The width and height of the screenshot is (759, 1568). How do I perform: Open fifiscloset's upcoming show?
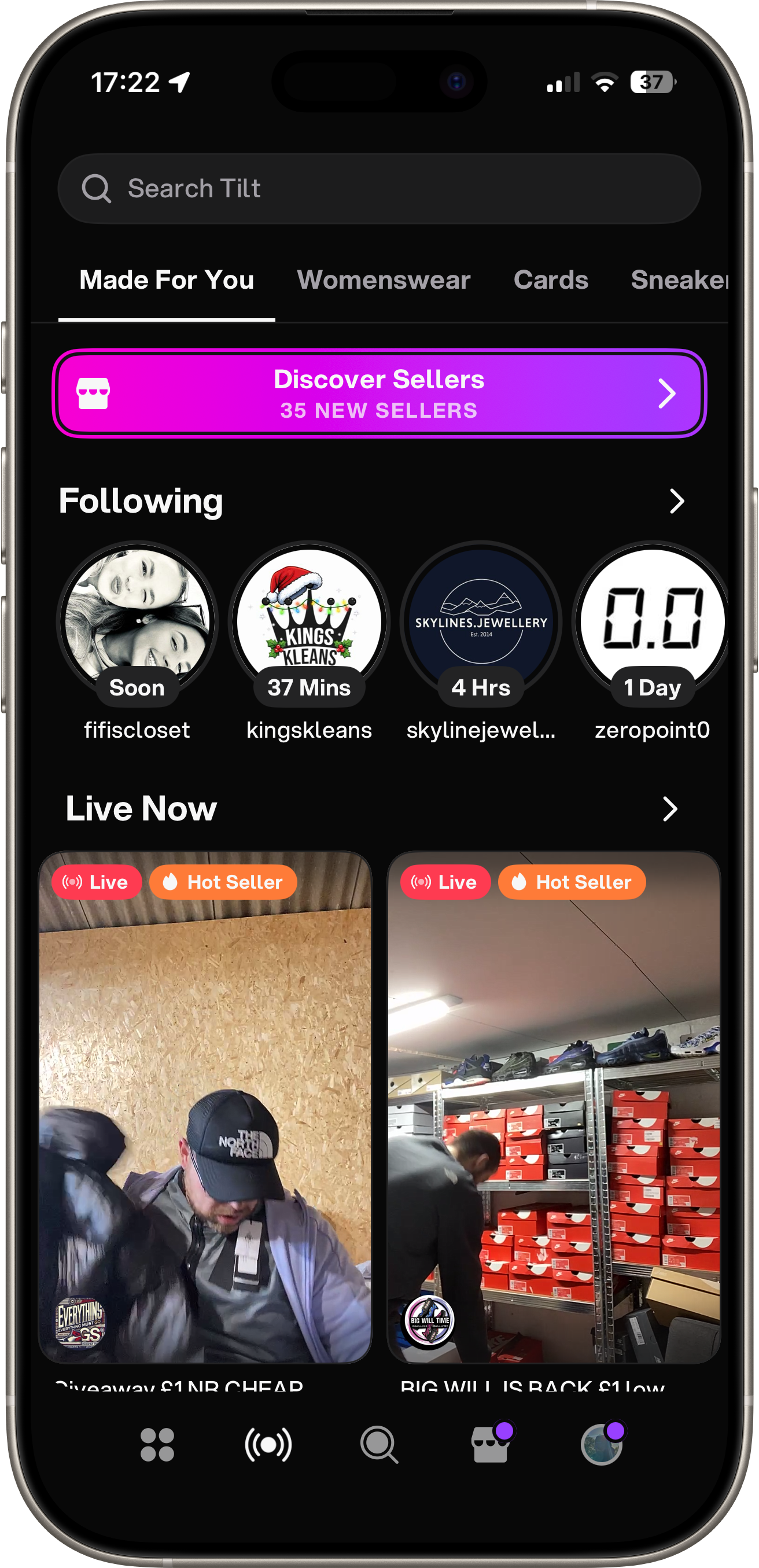[137, 621]
